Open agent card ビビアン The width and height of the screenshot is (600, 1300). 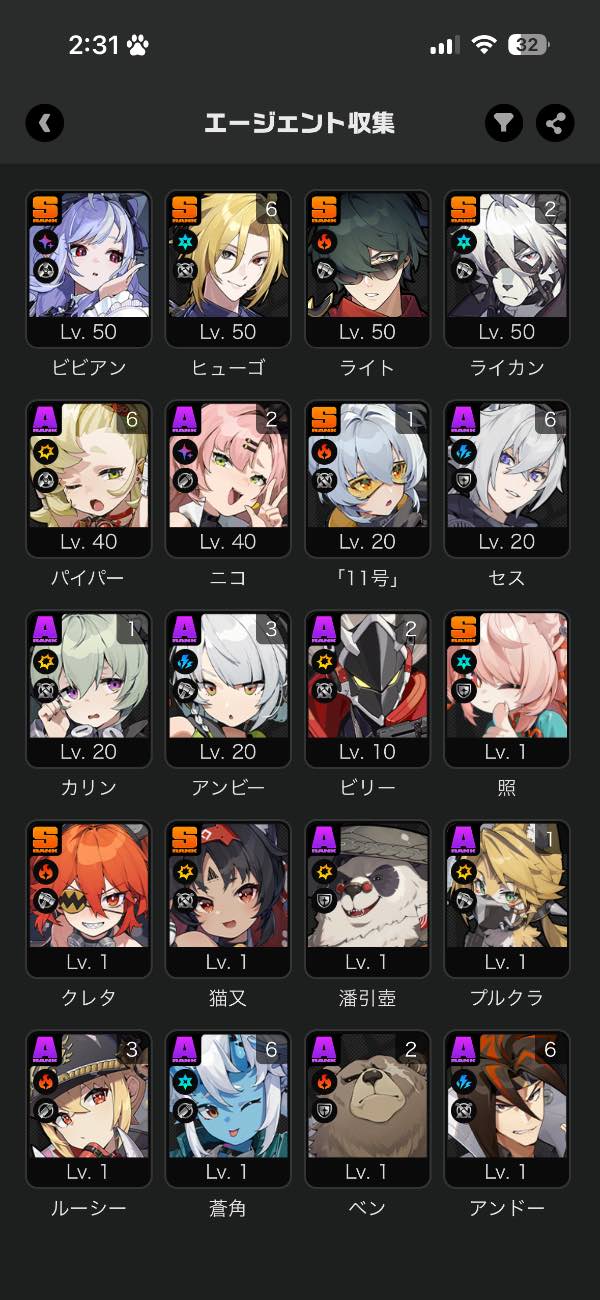coord(88,268)
